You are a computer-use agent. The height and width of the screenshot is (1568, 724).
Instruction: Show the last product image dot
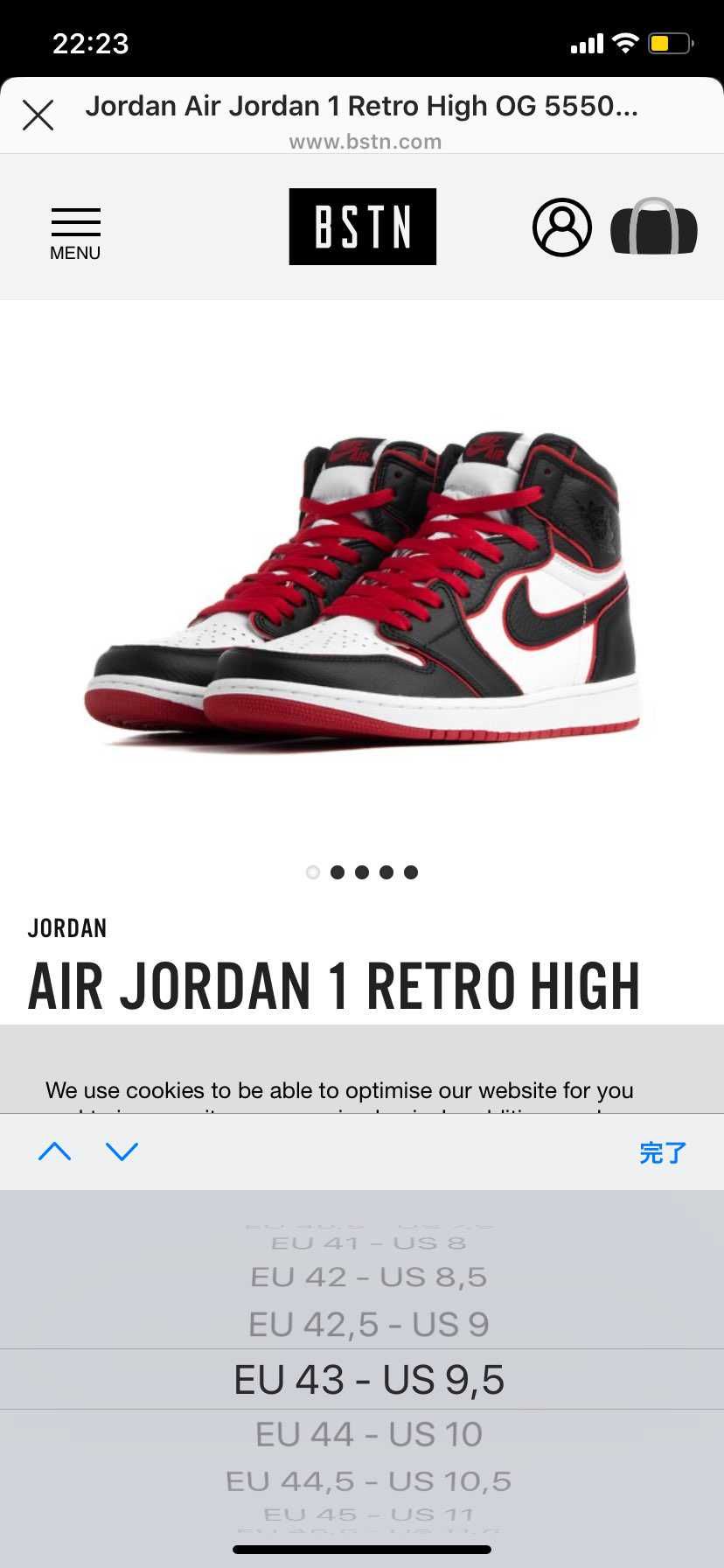(411, 872)
